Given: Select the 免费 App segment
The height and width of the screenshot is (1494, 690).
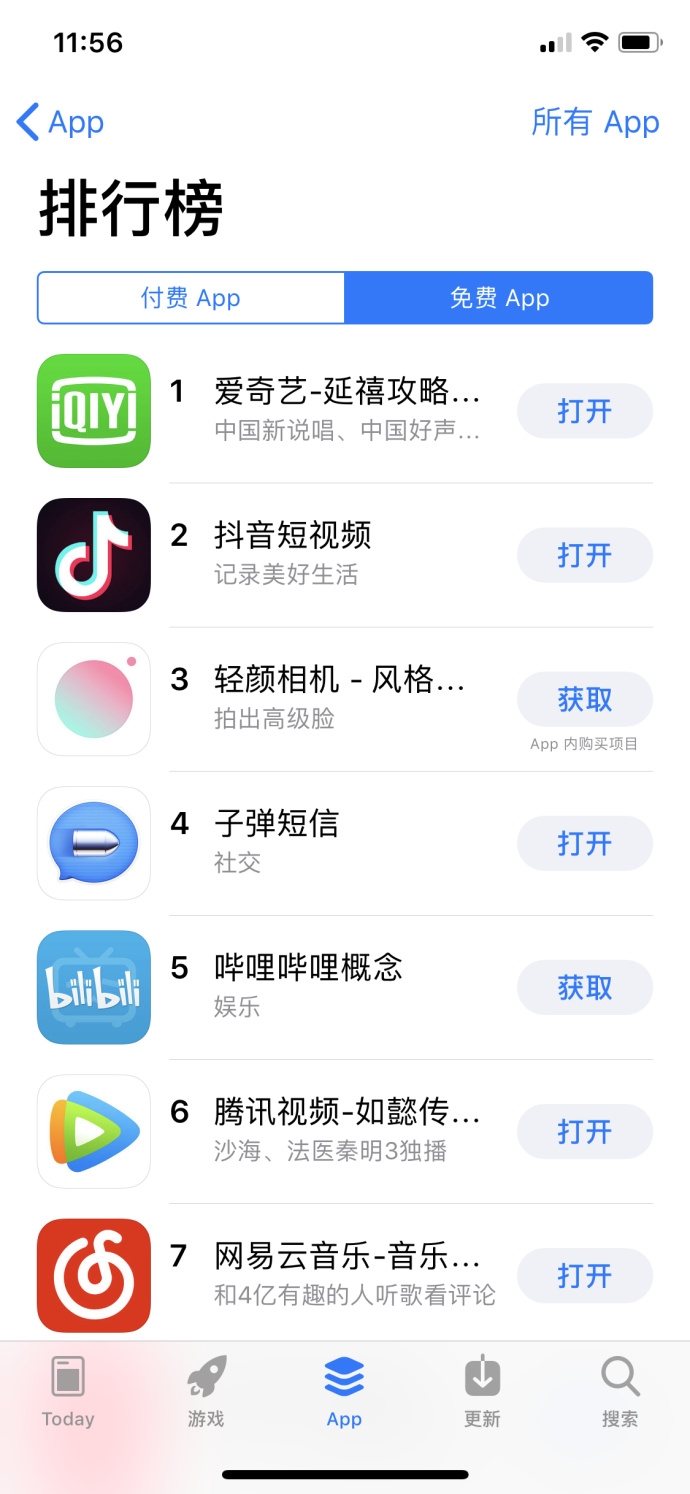Looking at the screenshot, I should pyautogui.click(x=499, y=298).
